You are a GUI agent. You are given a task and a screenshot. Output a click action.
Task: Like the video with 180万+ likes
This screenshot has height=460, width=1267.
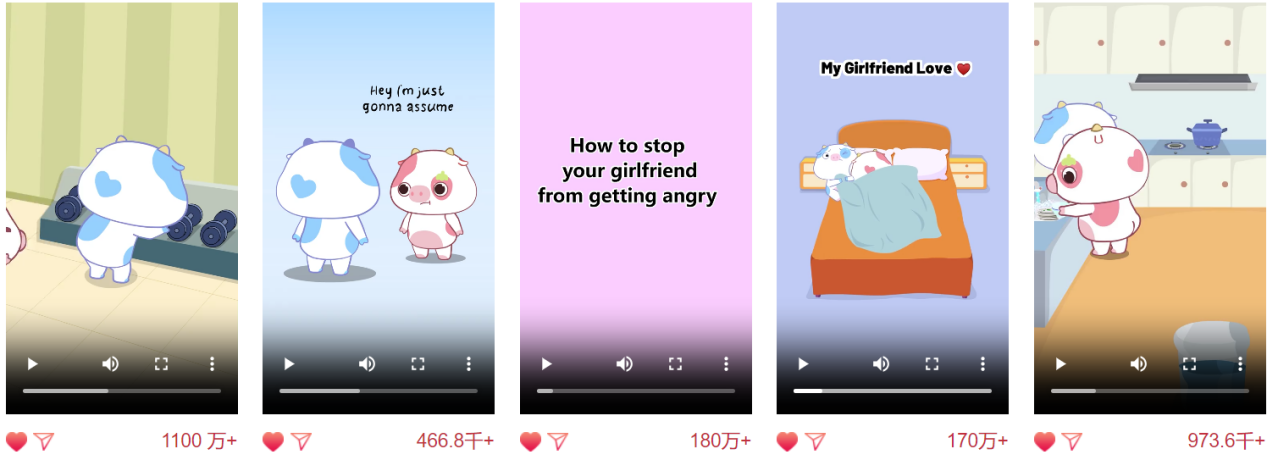pos(530,441)
